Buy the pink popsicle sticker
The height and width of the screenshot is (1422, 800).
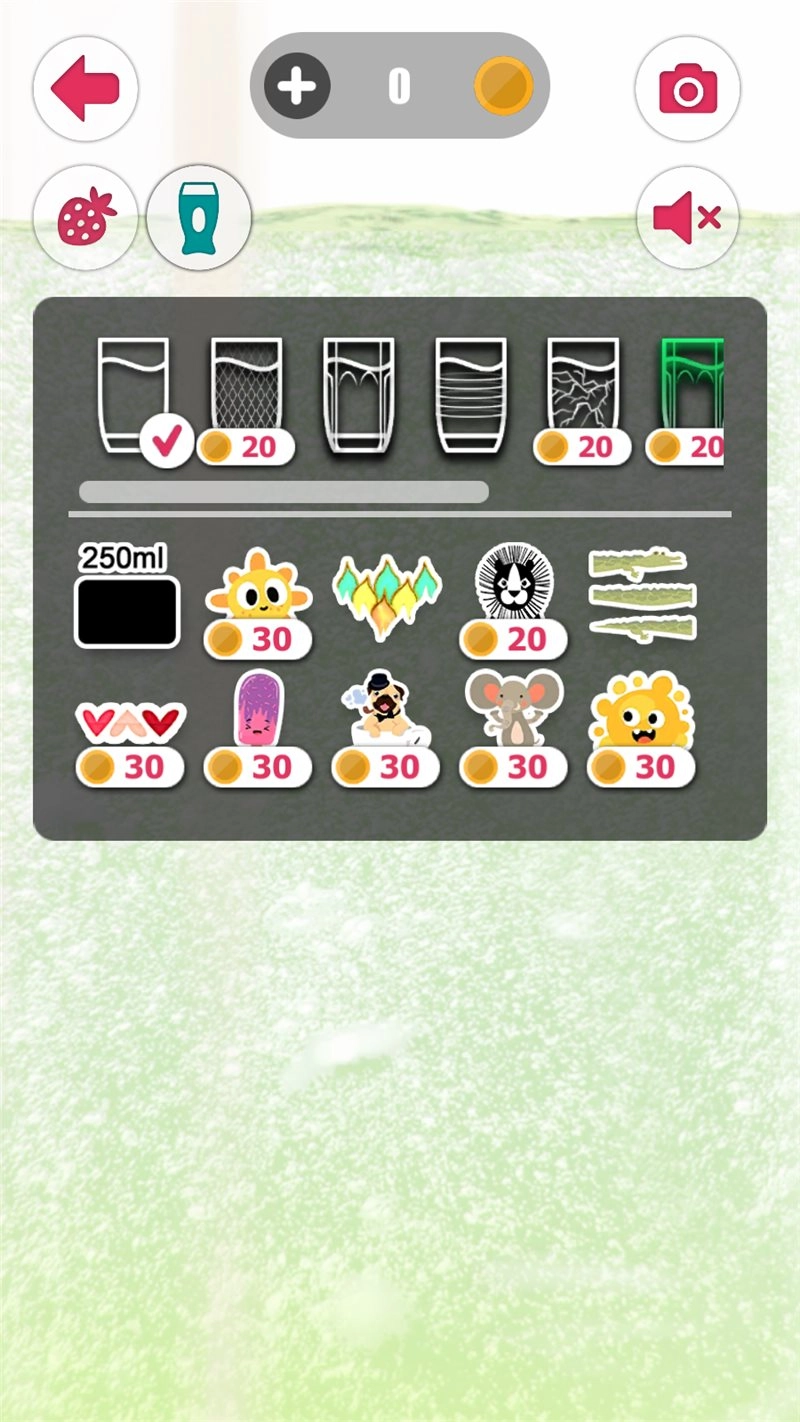pyautogui.click(x=257, y=730)
